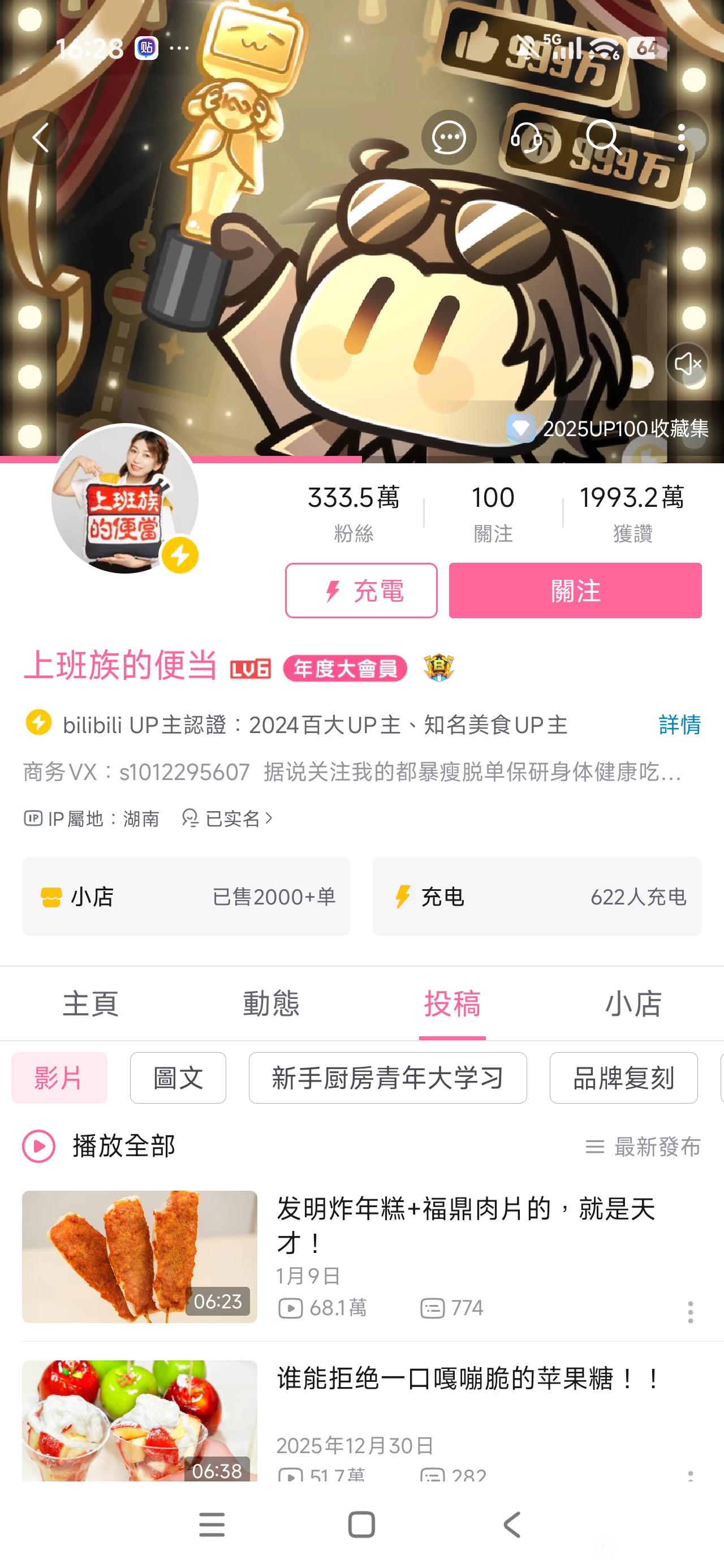This screenshot has width=724, height=1568.
Task: Open the 小店 shop card
Action: [x=186, y=896]
